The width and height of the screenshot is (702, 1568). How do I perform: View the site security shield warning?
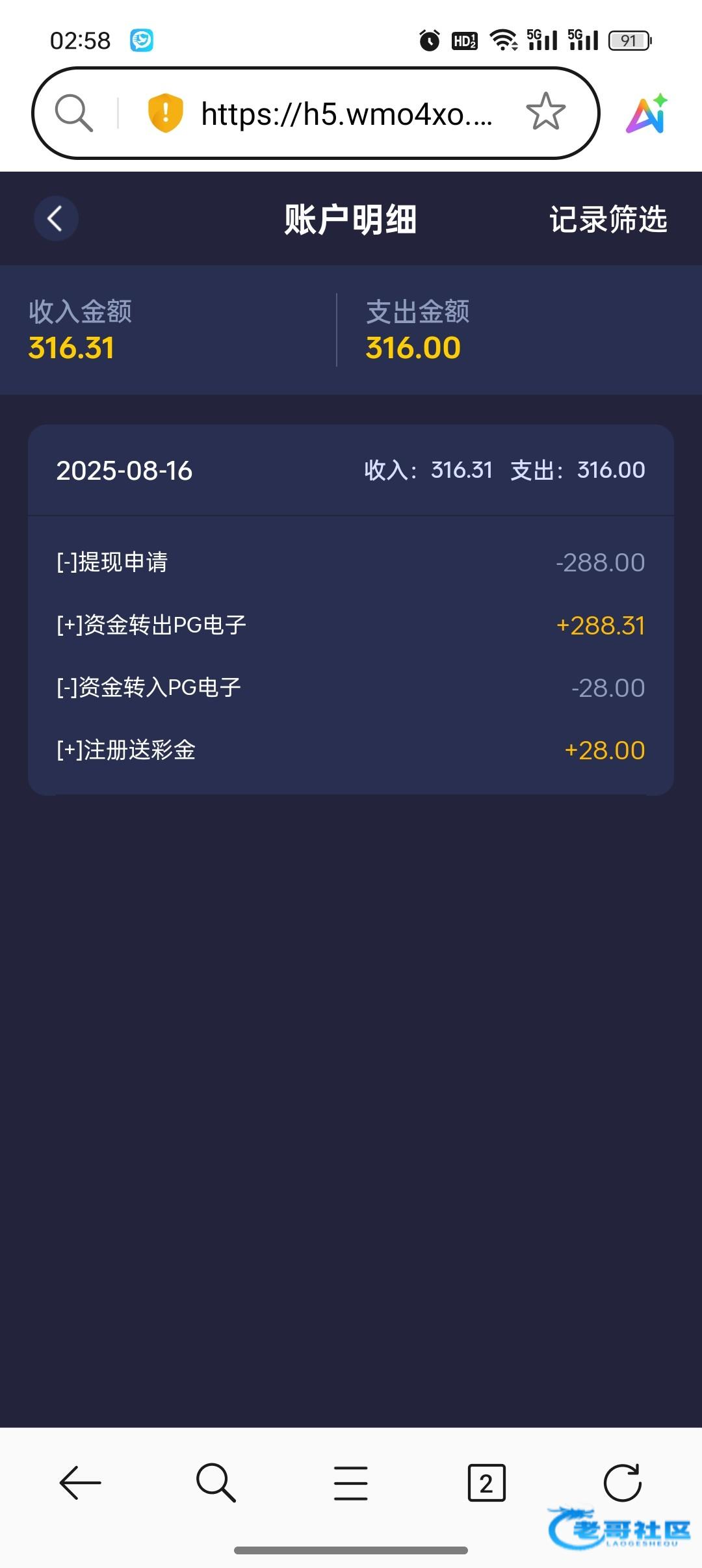[166, 112]
